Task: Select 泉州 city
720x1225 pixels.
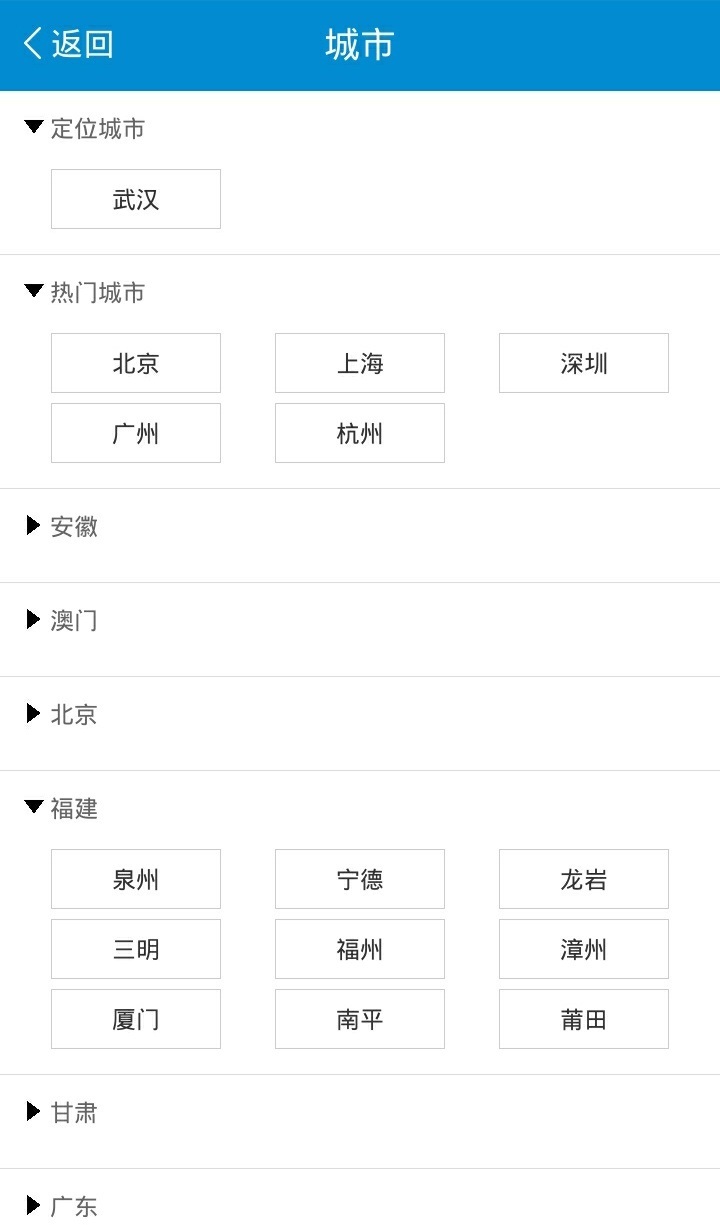Action: 136,879
